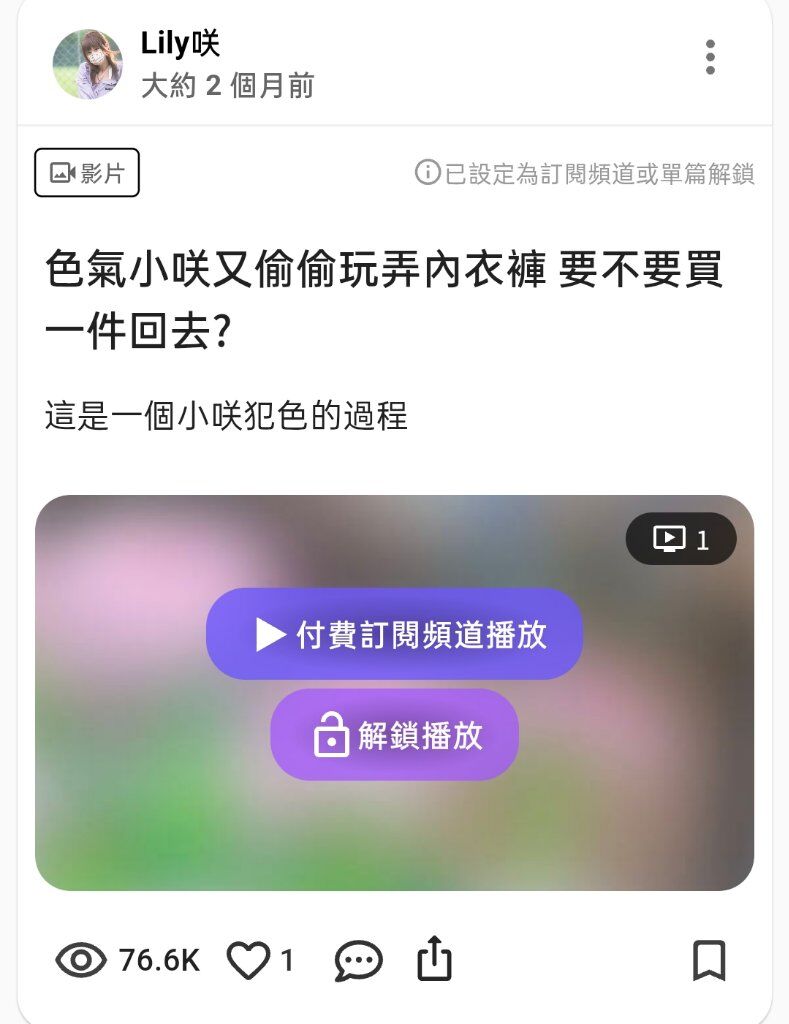Tap the 解鎖播放 unlock button
The image size is (789, 1024).
[x=394, y=736]
